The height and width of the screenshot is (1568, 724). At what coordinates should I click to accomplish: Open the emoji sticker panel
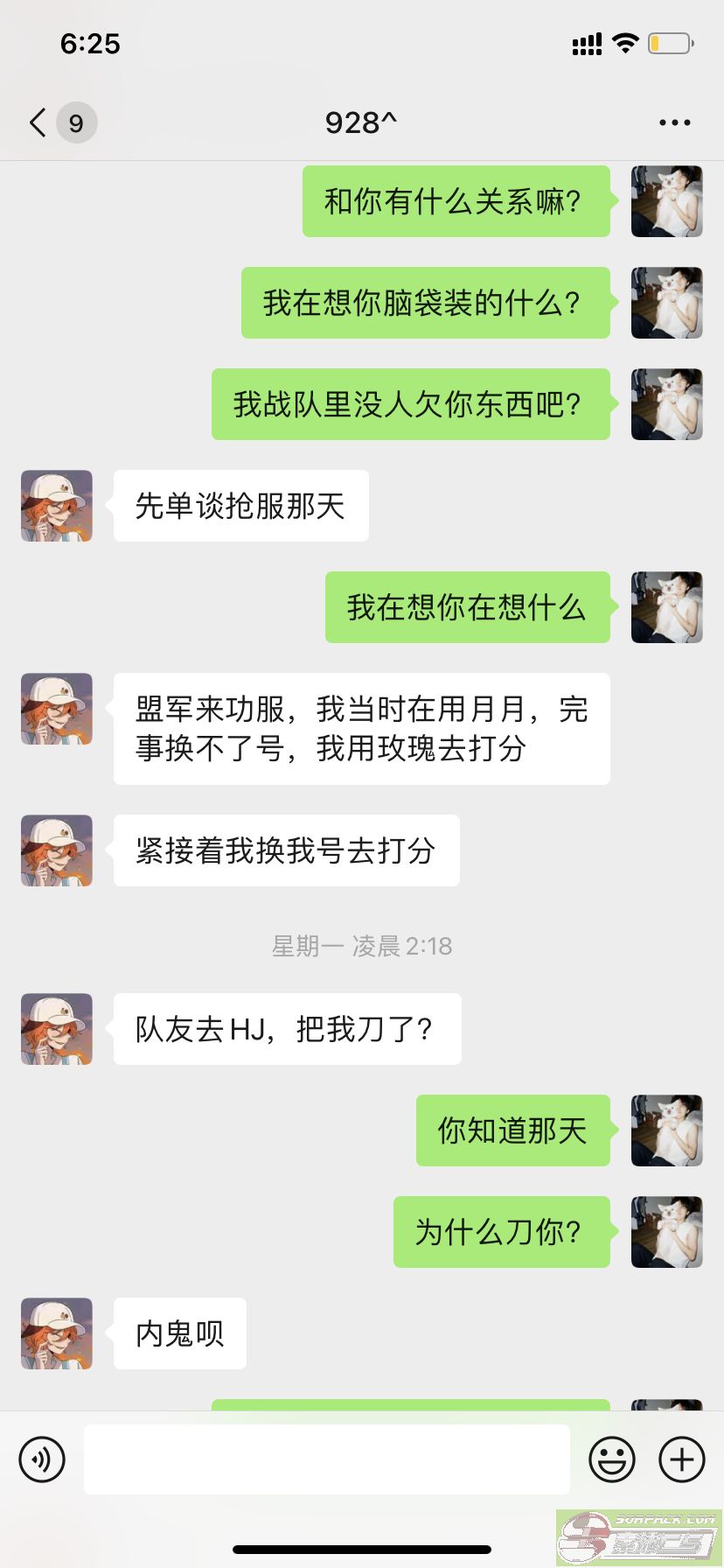(612, 1459)
